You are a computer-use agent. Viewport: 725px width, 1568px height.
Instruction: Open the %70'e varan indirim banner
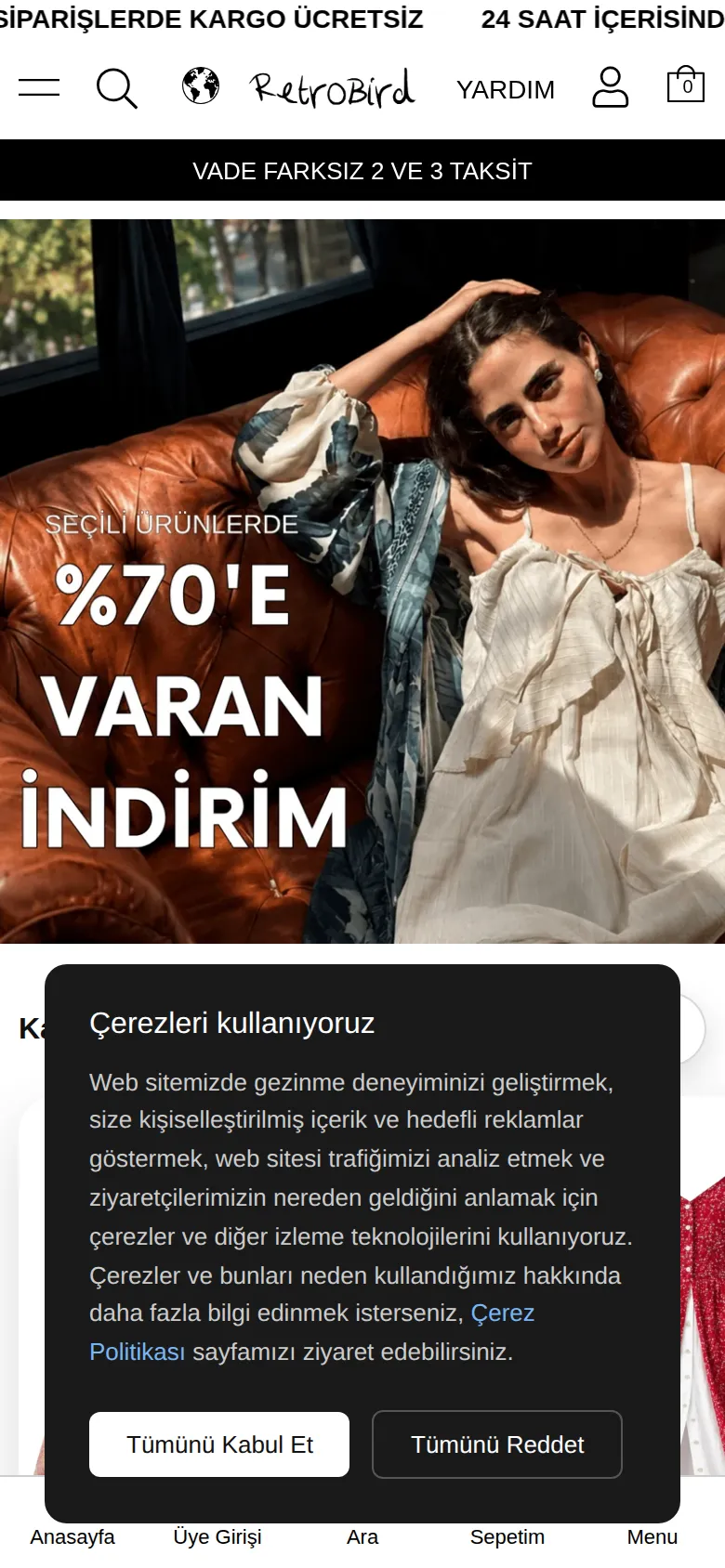click(x=362, y=581)
